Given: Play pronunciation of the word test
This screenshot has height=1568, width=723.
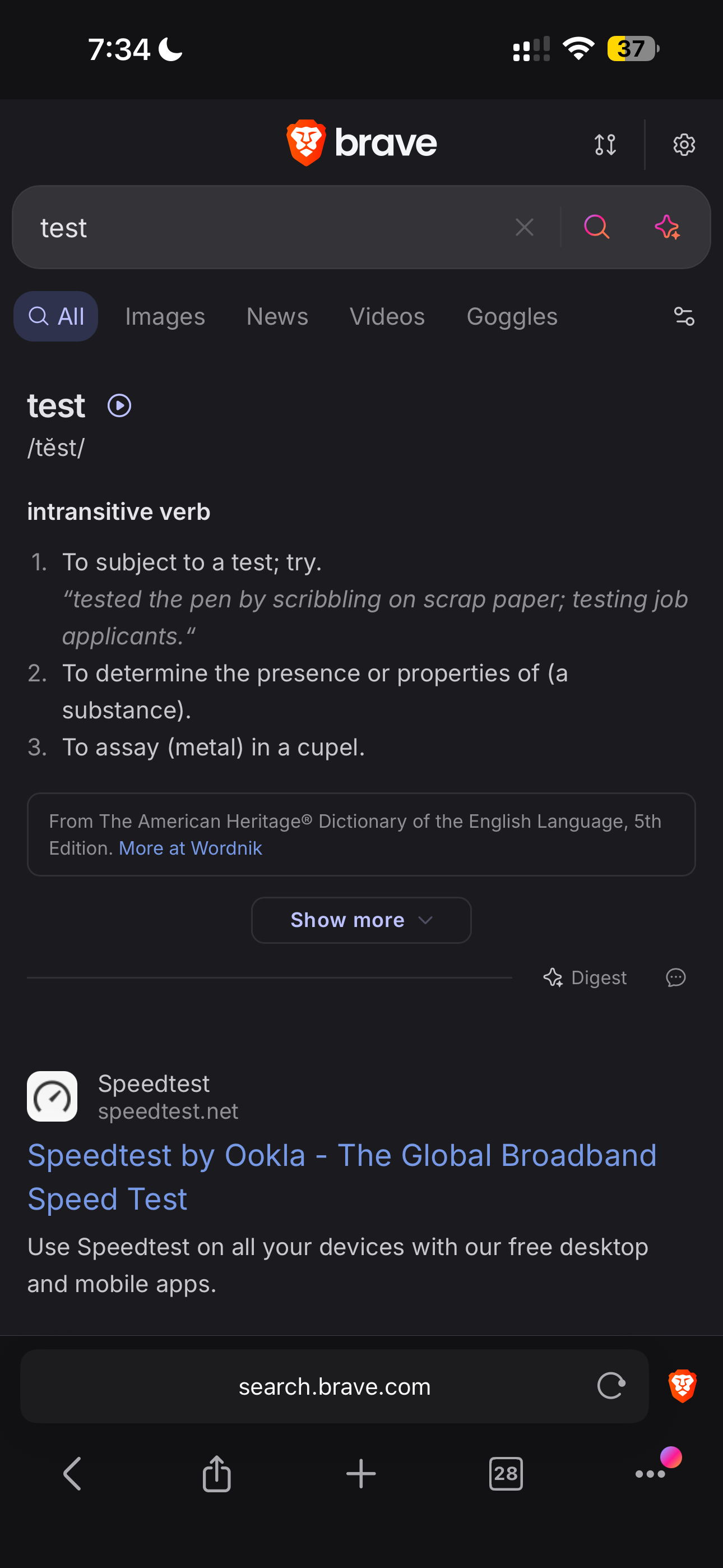Looking at the screenshot, I should click(119, 405).
